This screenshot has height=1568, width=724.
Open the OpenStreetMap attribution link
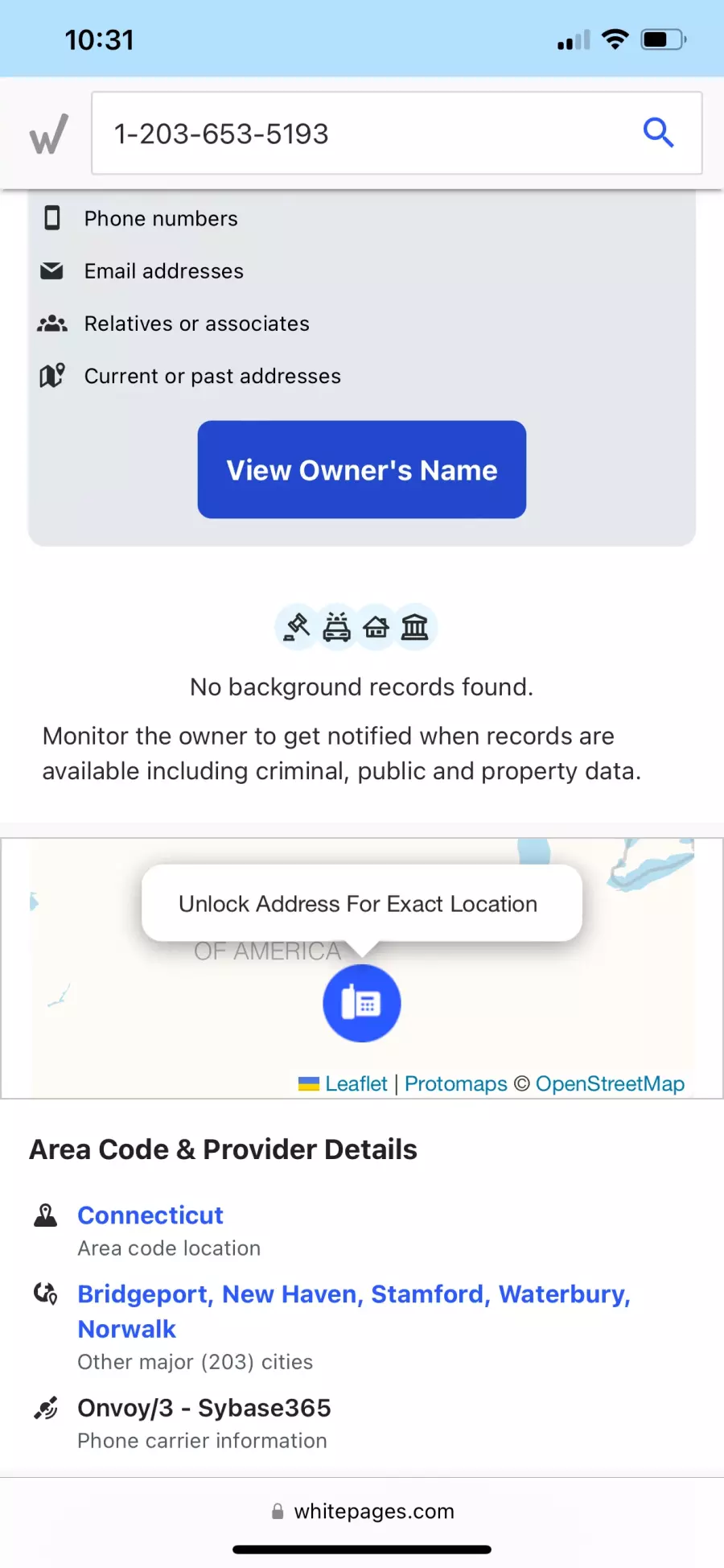coord(610,1083)
